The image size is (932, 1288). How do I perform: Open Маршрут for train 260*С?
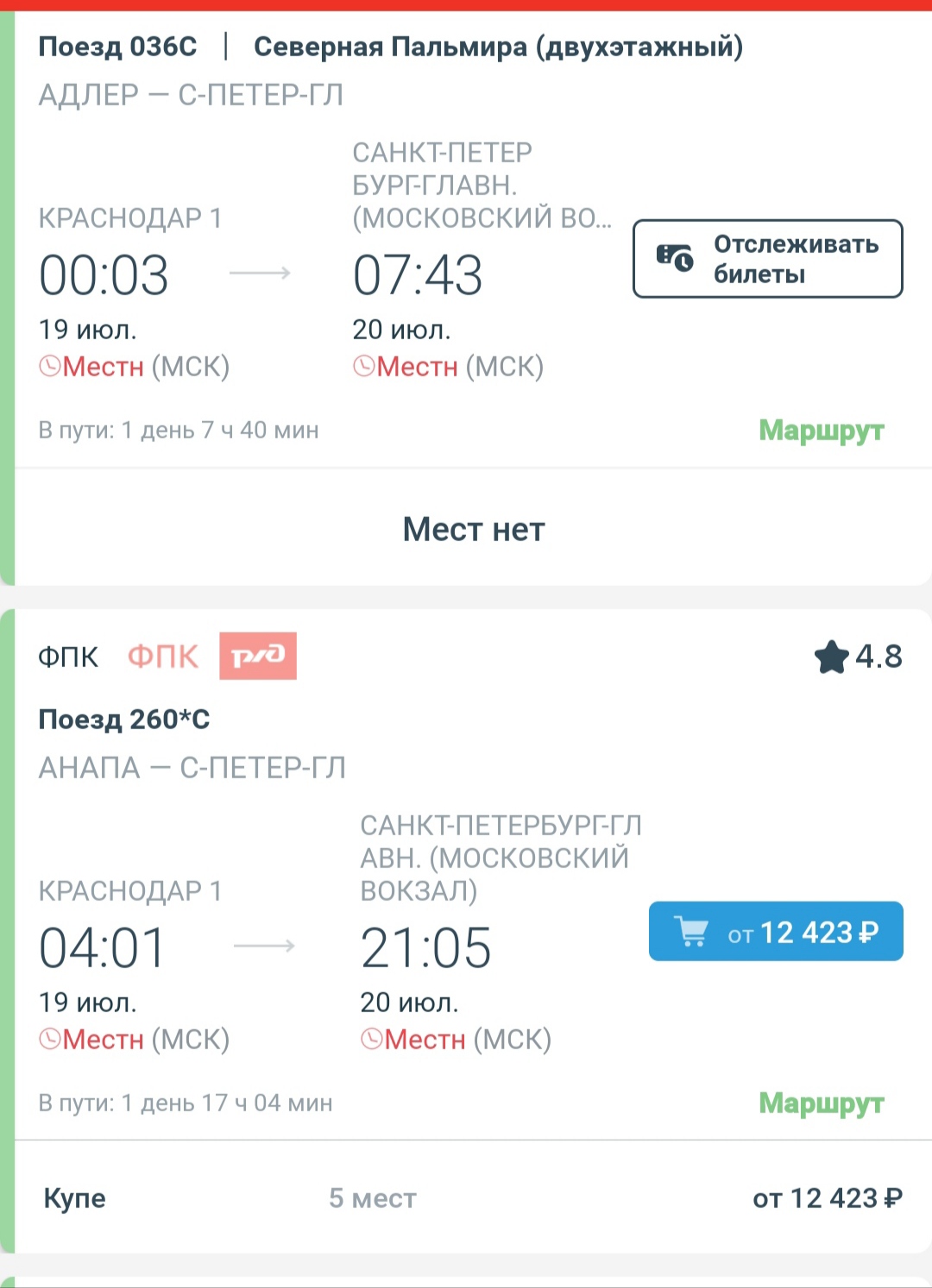[x=821, y=1103]
